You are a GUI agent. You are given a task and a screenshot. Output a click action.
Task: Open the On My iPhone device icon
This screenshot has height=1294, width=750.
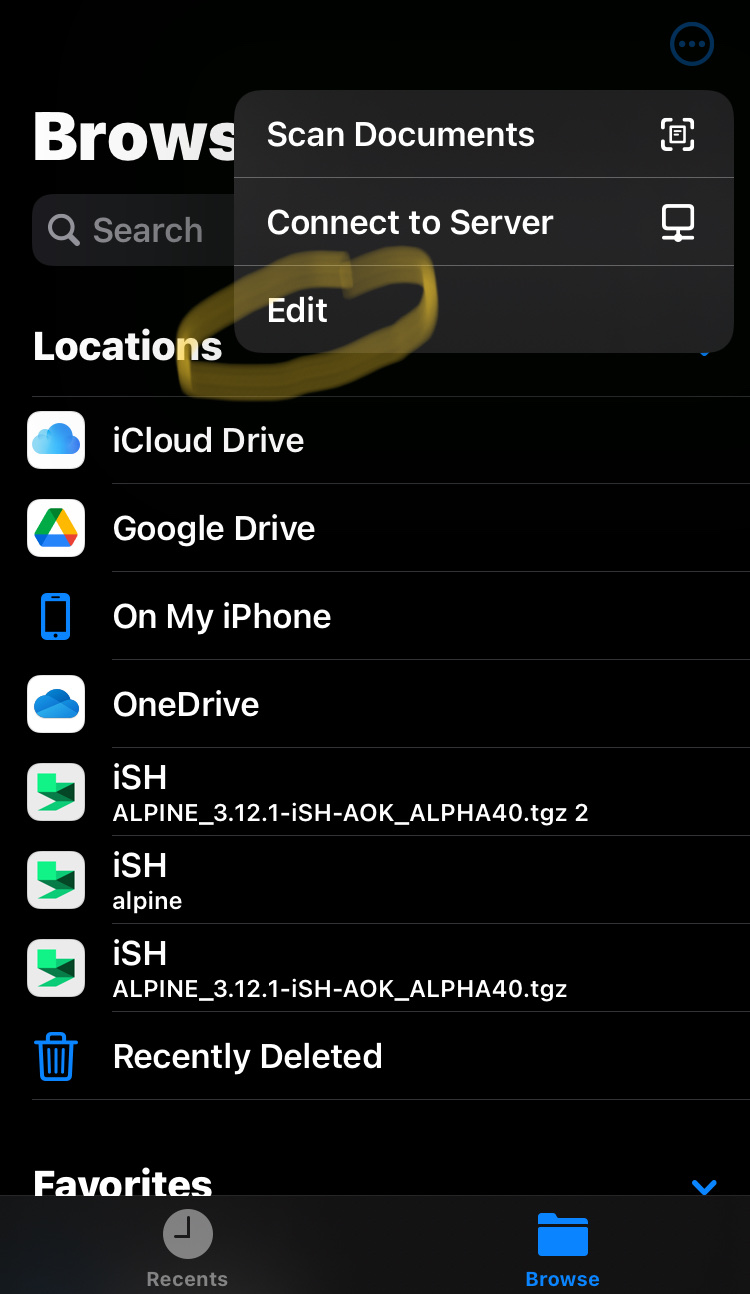point(56,616)
